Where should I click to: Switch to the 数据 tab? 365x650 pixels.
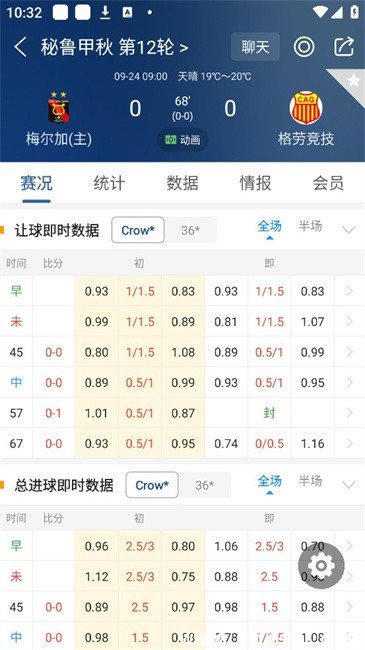(182, 183)
